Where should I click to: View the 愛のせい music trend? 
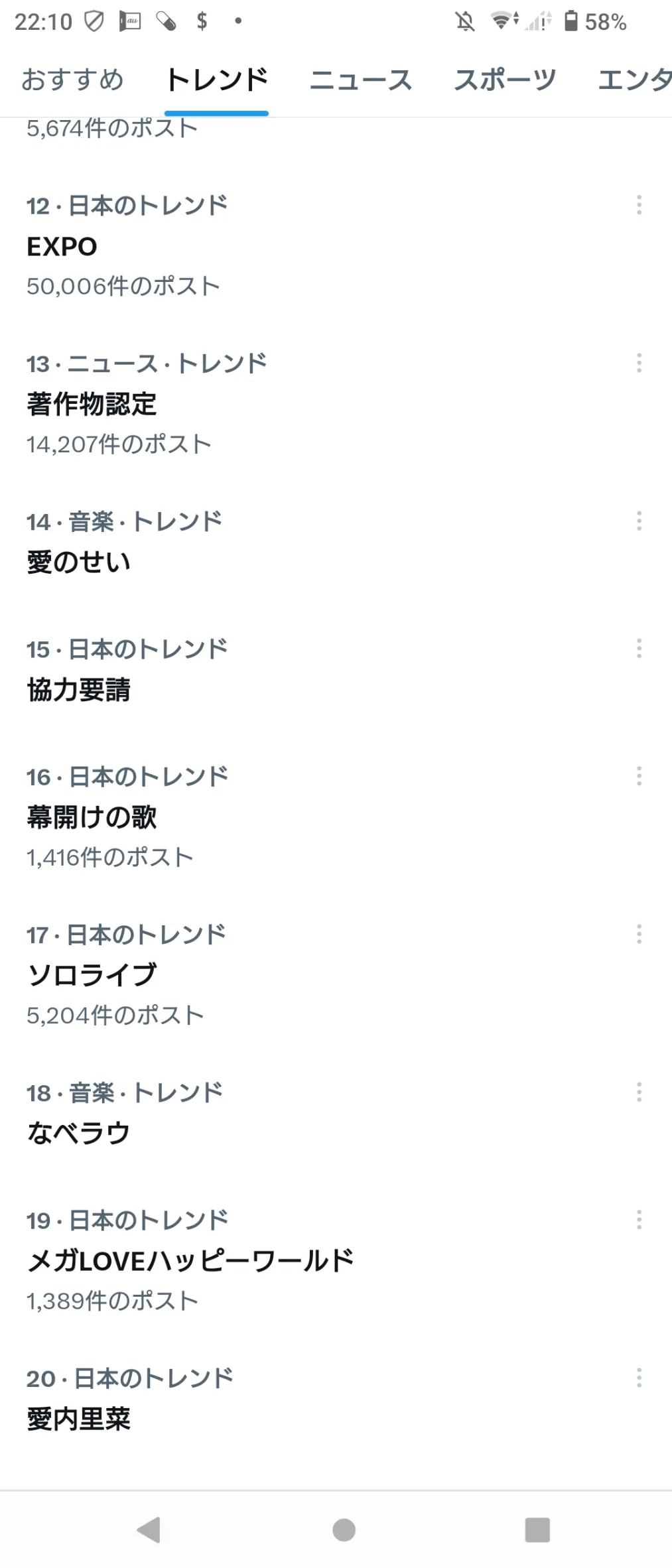click(x=78, y=562)
